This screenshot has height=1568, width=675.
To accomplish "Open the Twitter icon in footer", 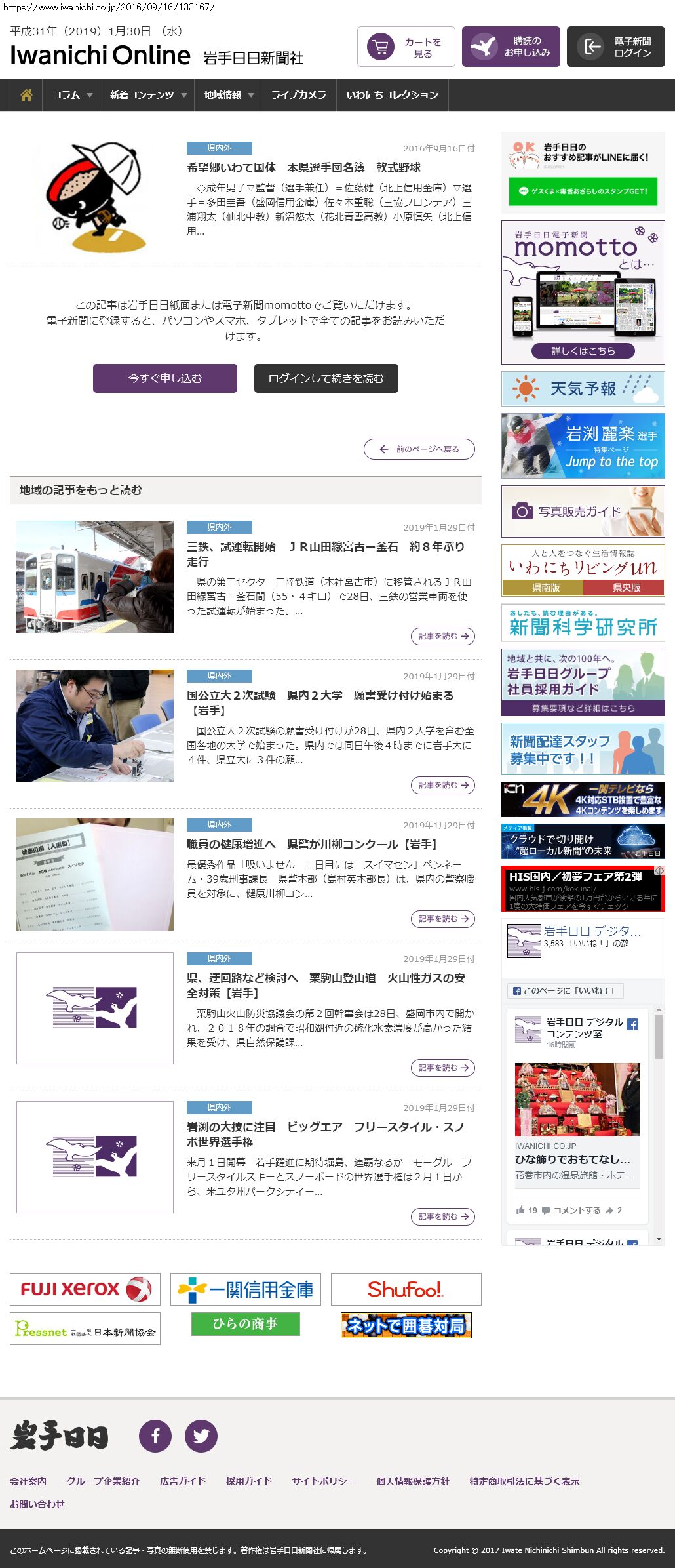I will click(x=201, y=1436).
